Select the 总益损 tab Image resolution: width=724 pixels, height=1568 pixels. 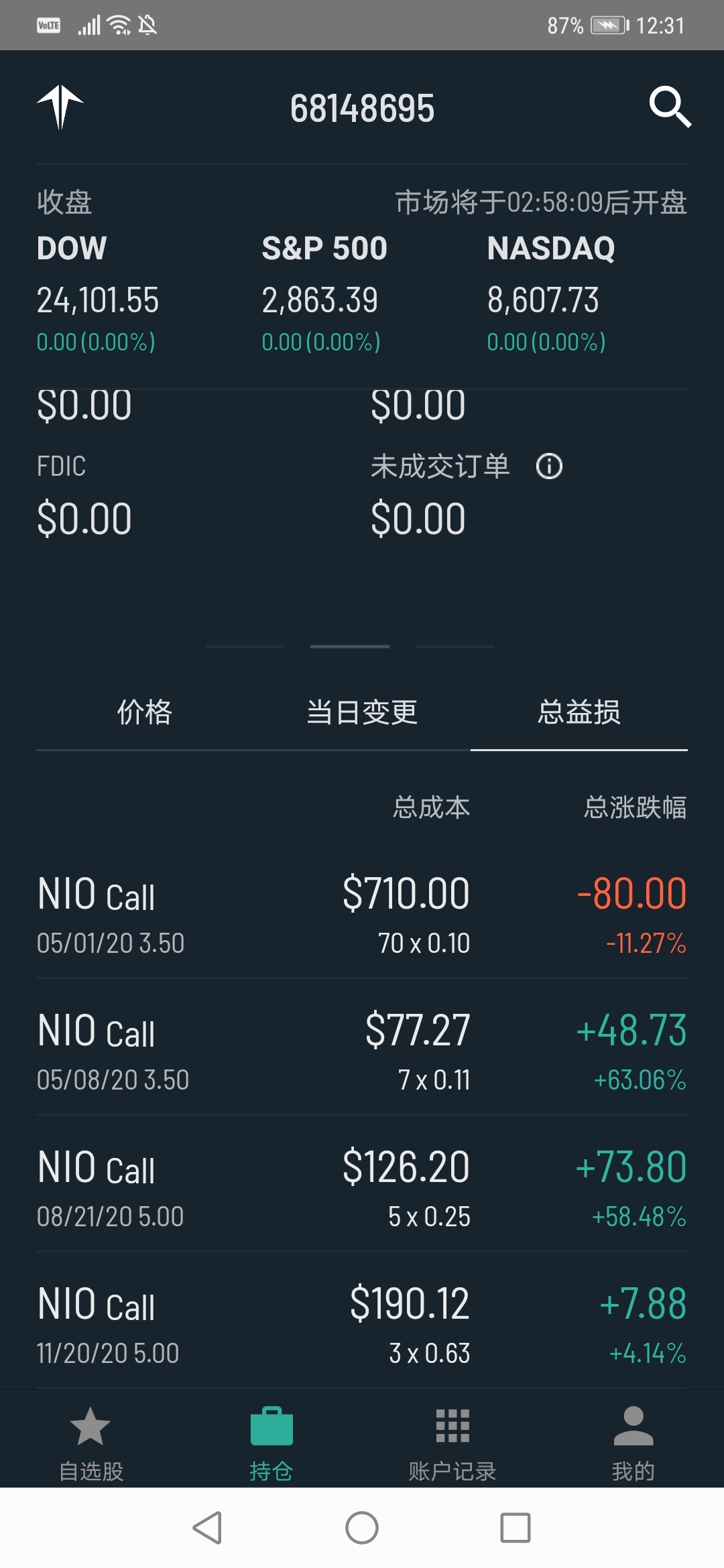[579, 712]
